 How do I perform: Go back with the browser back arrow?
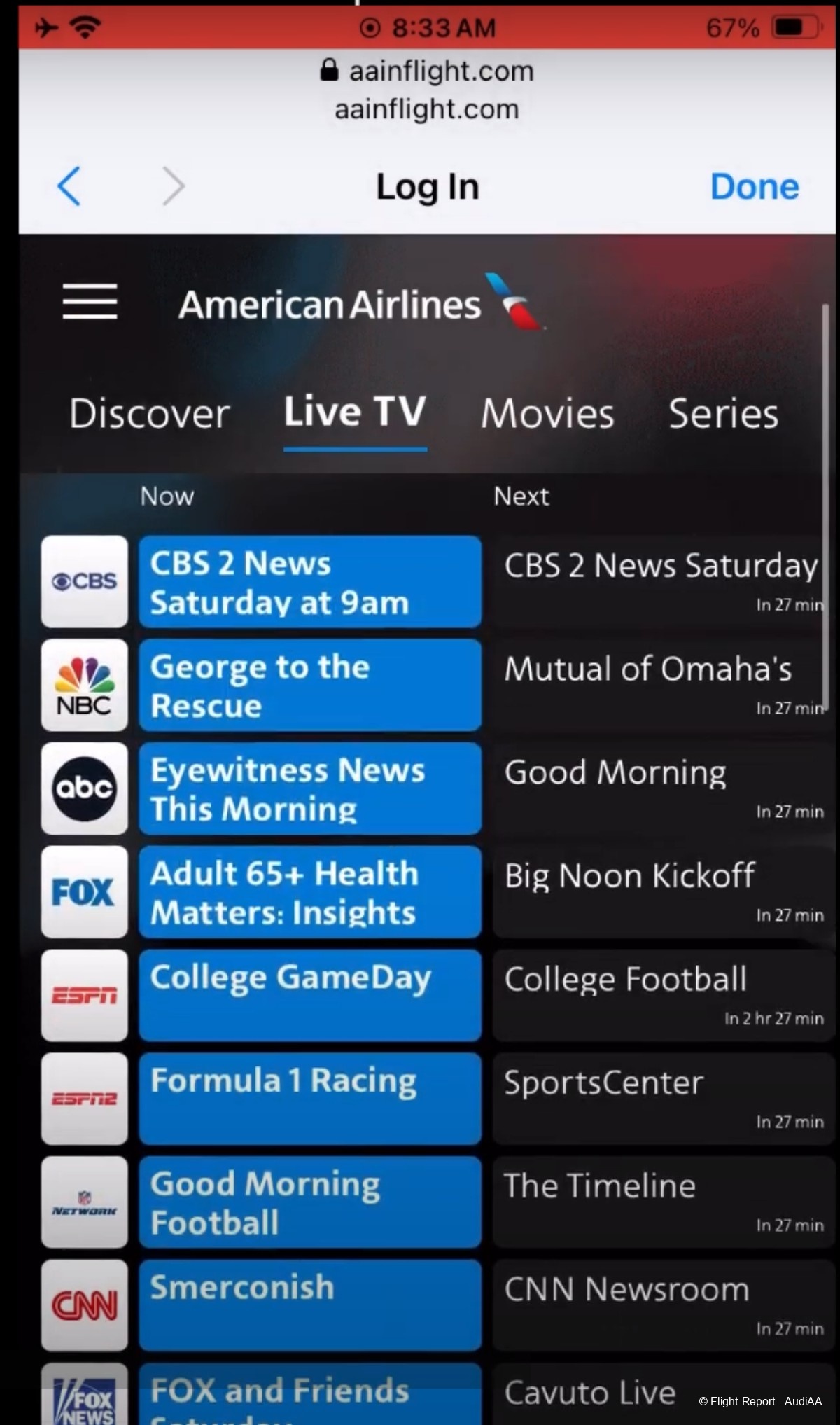(69, 186)
